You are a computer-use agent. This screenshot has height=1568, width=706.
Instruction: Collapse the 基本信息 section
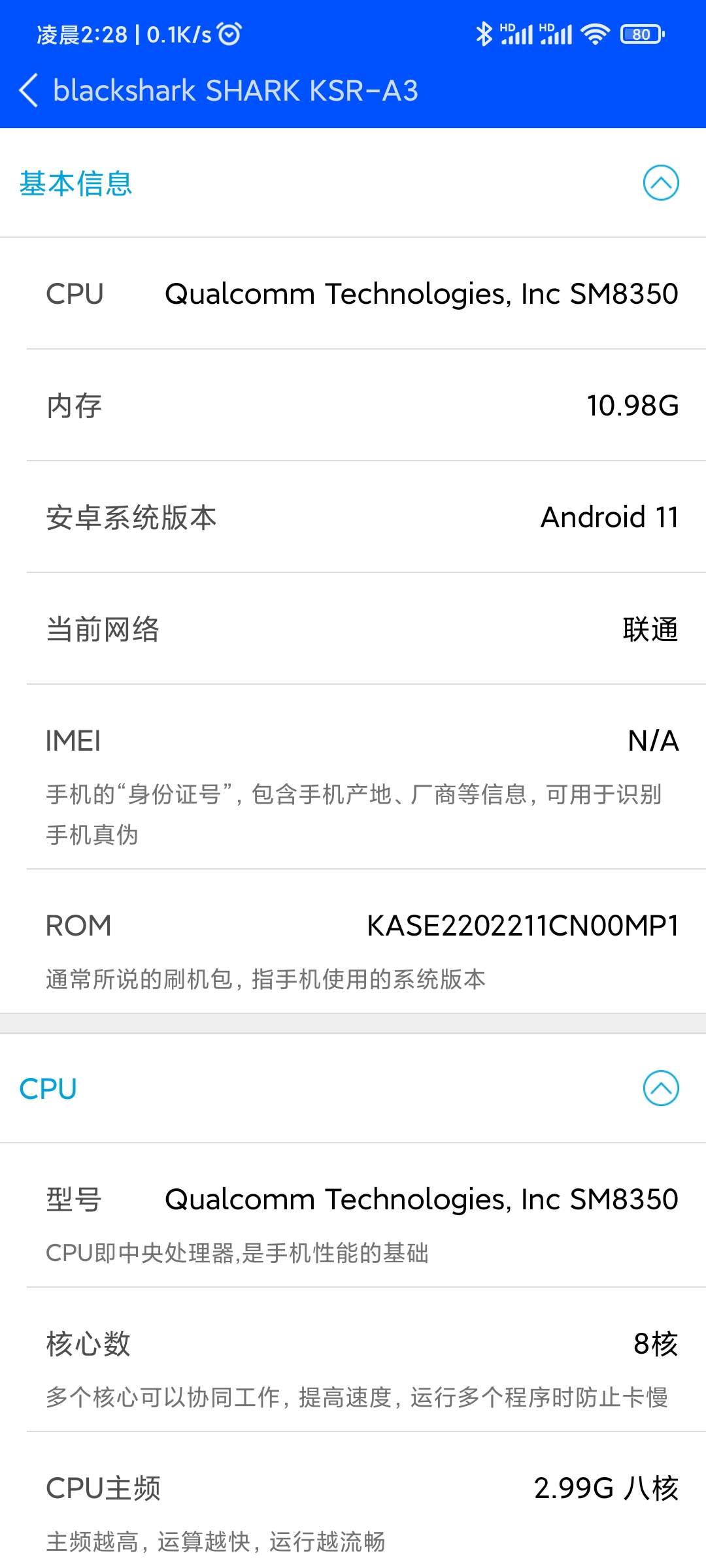click(661, 183)
